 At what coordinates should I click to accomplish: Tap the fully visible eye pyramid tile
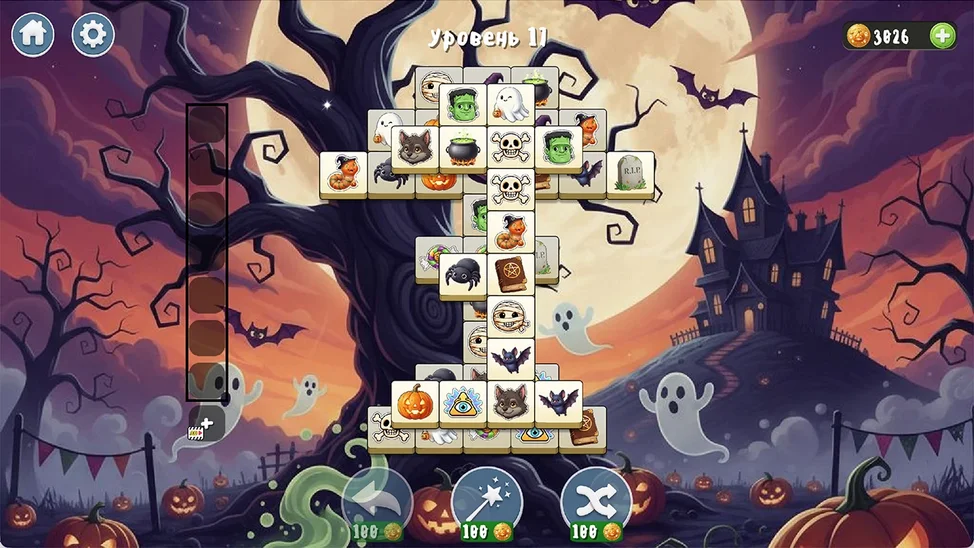463,401
